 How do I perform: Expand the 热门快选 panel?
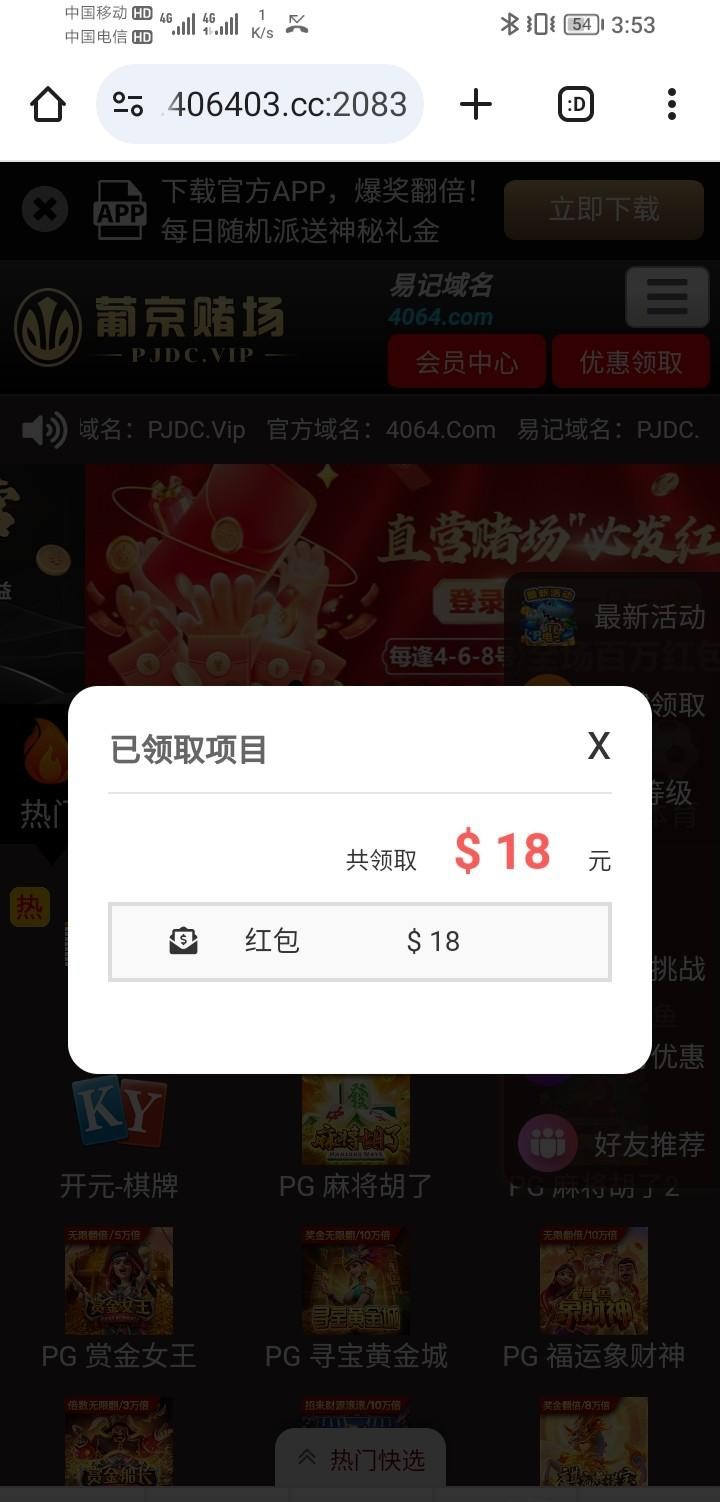pyautogui.click(x=361, y=1459)
